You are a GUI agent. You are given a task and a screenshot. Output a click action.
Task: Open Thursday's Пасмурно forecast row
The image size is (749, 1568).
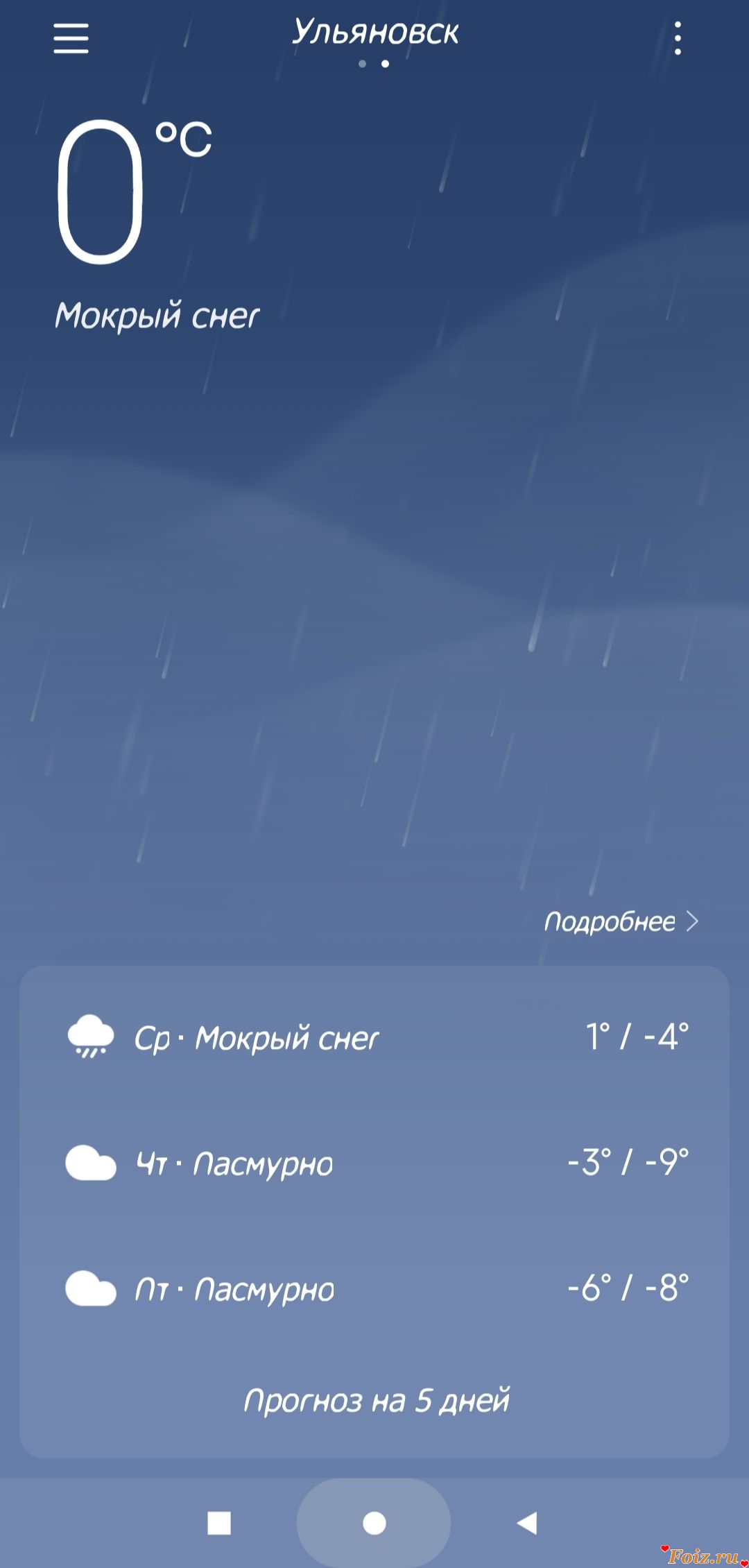[x=374, y=1163]
